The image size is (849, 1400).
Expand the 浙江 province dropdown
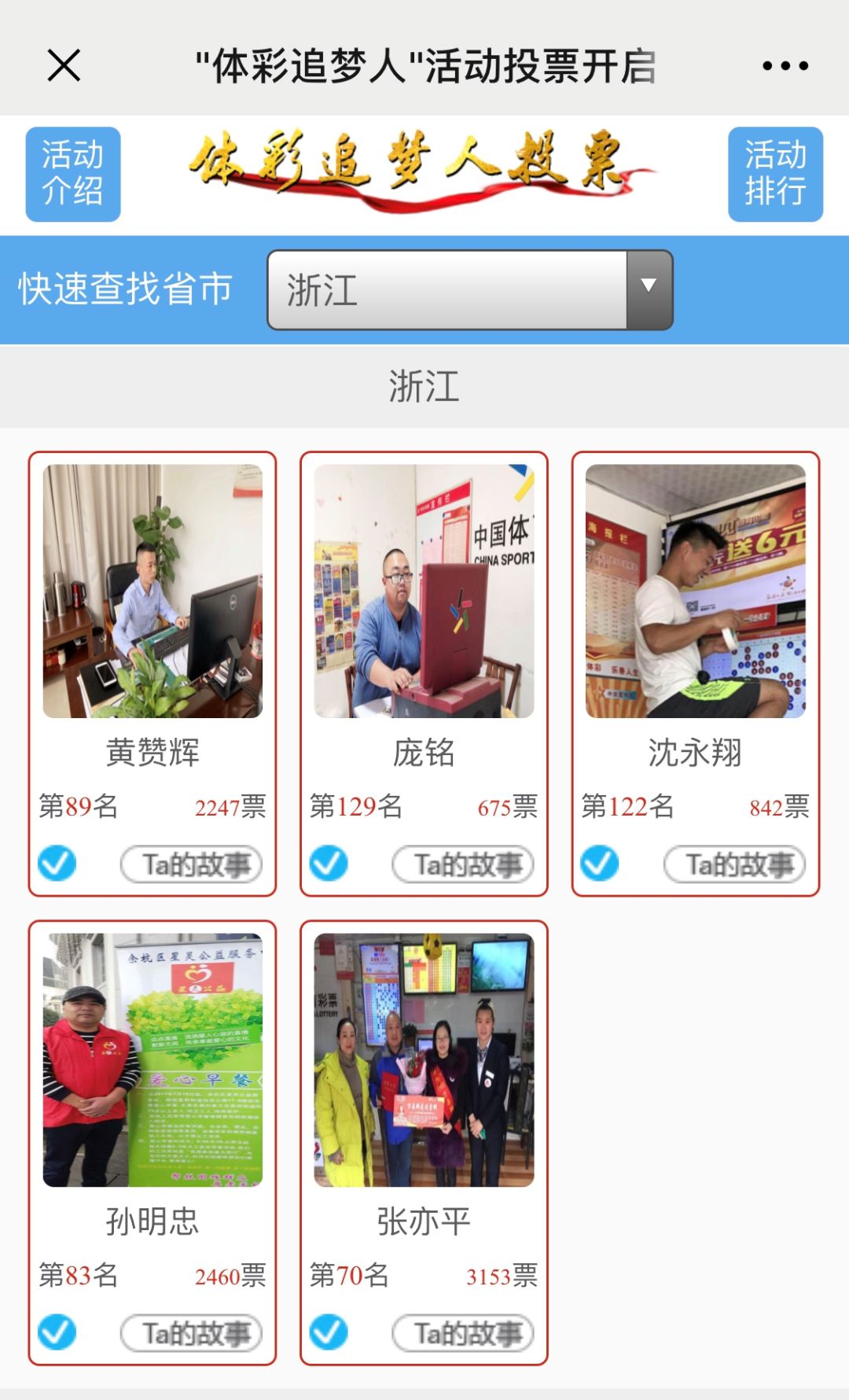[470, 289]
